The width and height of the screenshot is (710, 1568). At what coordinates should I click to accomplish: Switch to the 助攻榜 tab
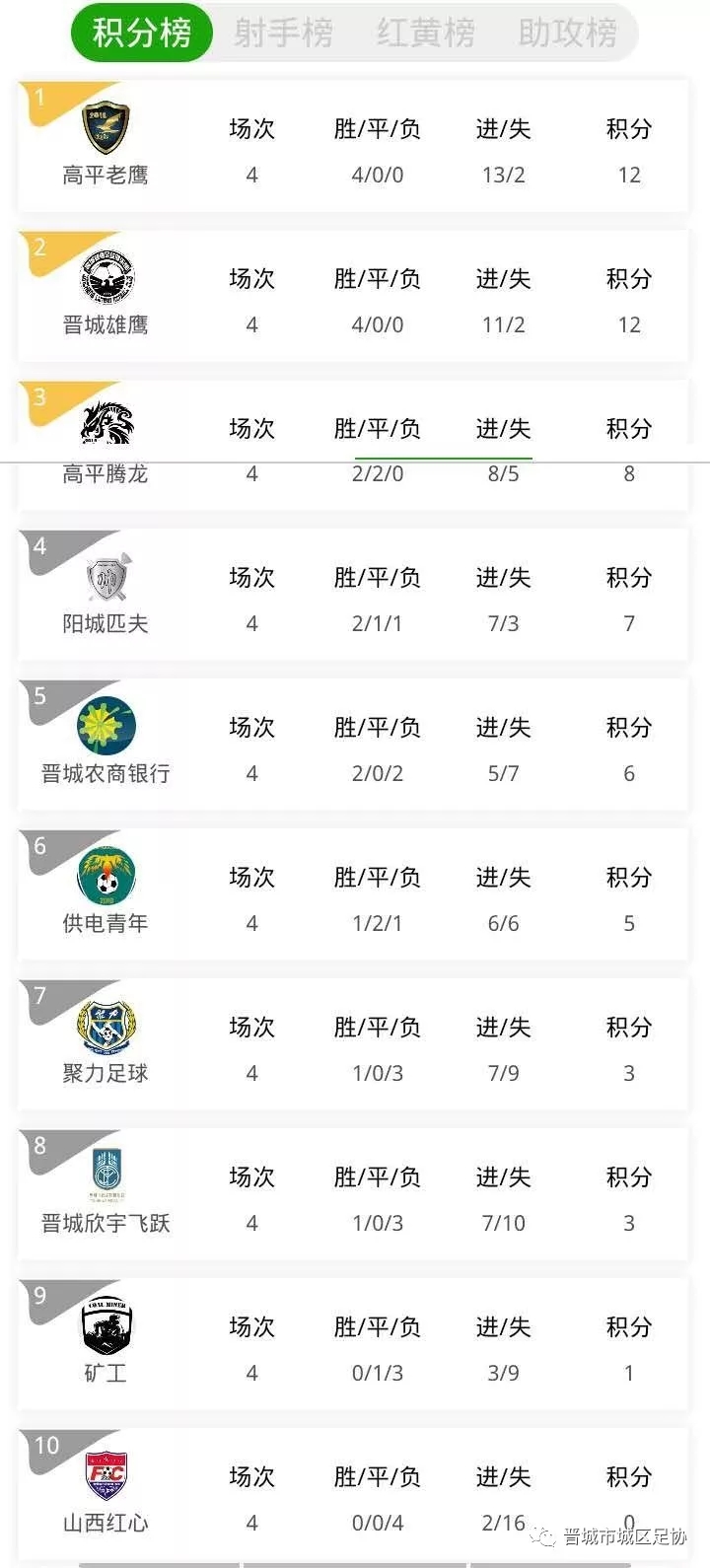[567, 34]
